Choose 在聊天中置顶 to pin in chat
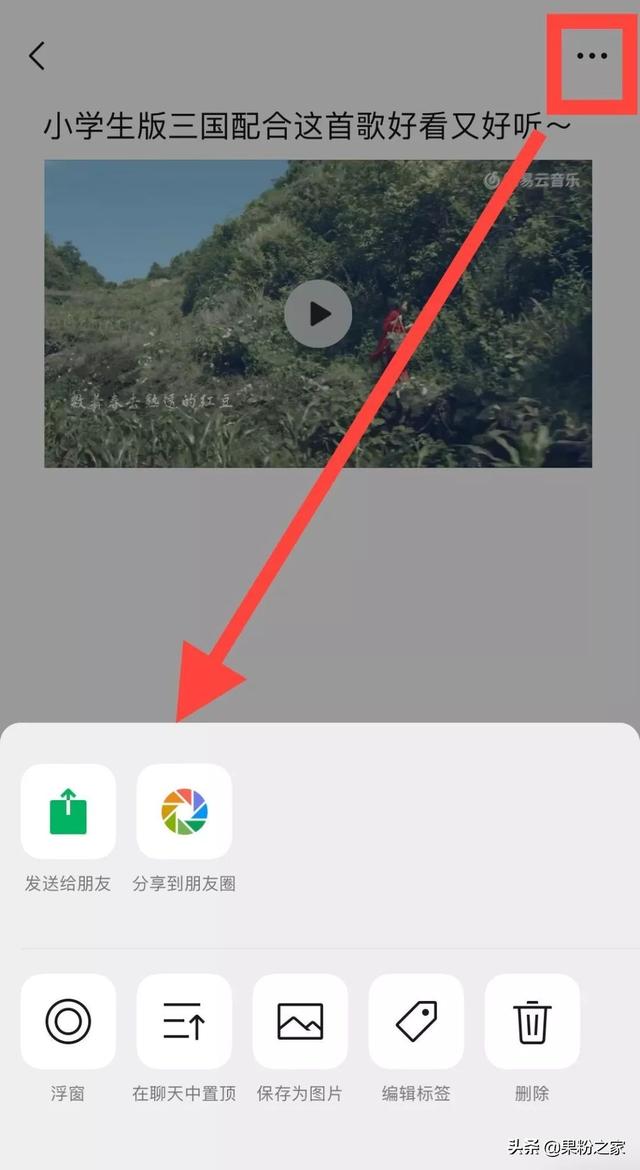The image size is (640, 1170). click(184, 1021)
